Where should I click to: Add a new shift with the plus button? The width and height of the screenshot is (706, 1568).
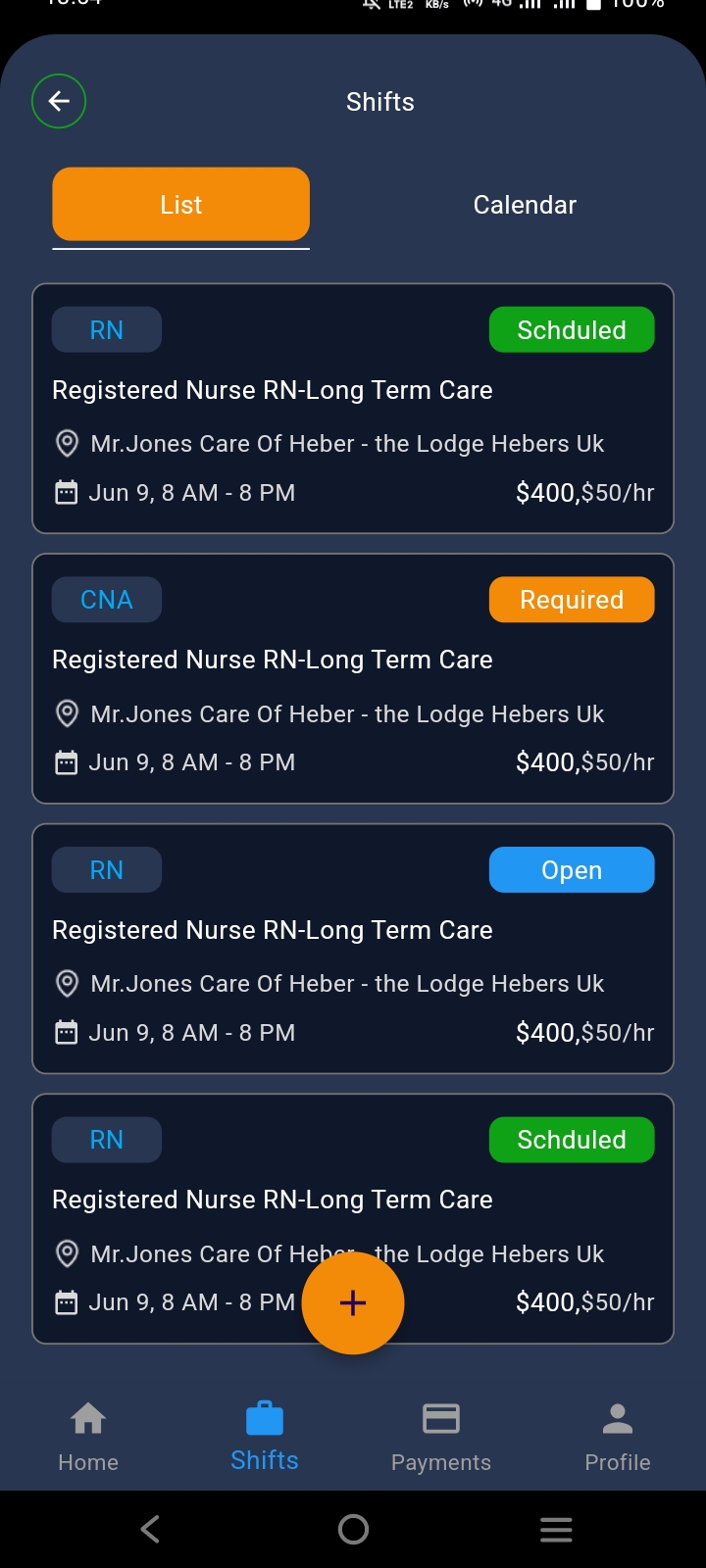click(353, 1302)
